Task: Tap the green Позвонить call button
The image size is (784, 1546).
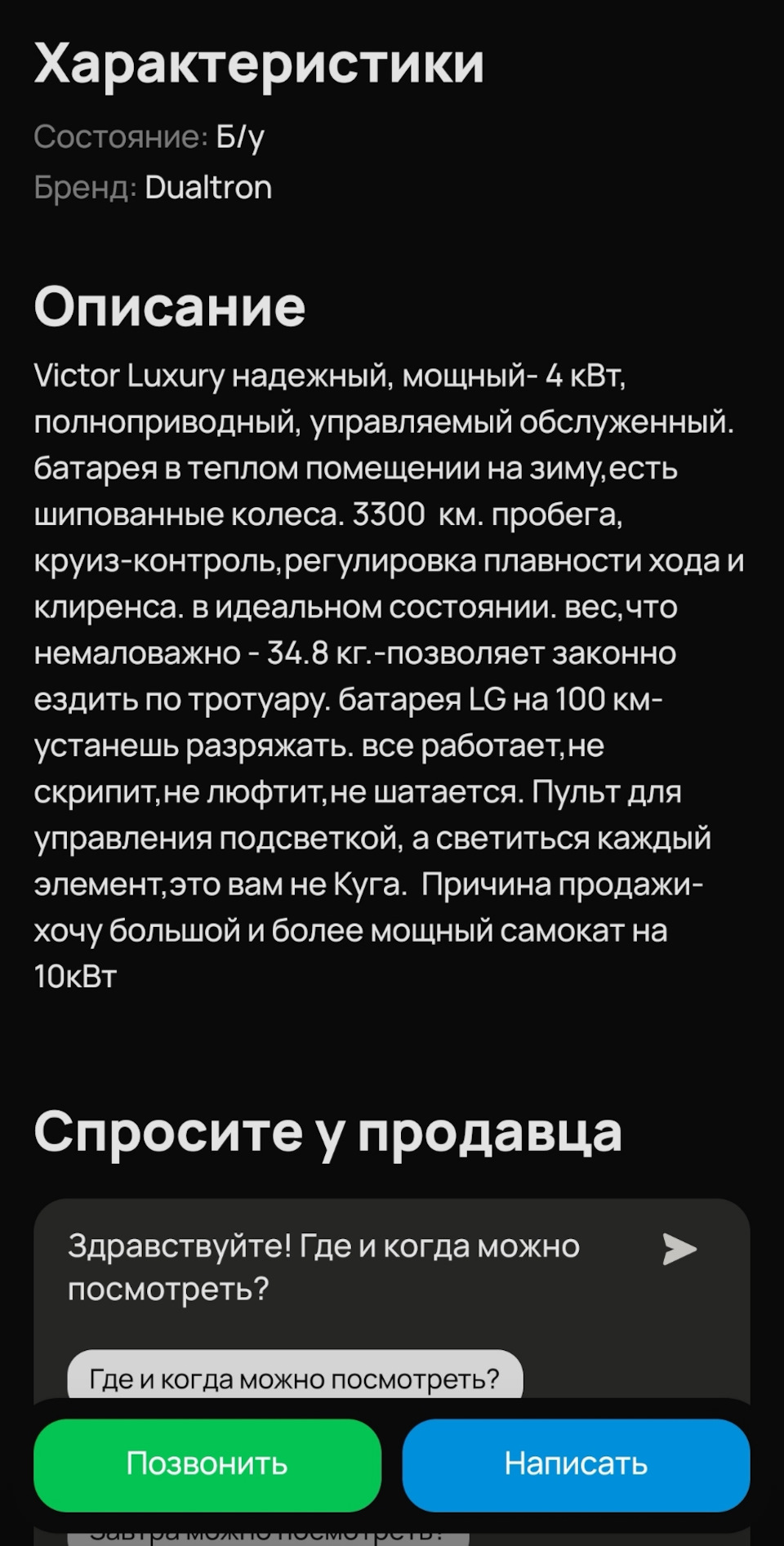Action: point(207,1464)
